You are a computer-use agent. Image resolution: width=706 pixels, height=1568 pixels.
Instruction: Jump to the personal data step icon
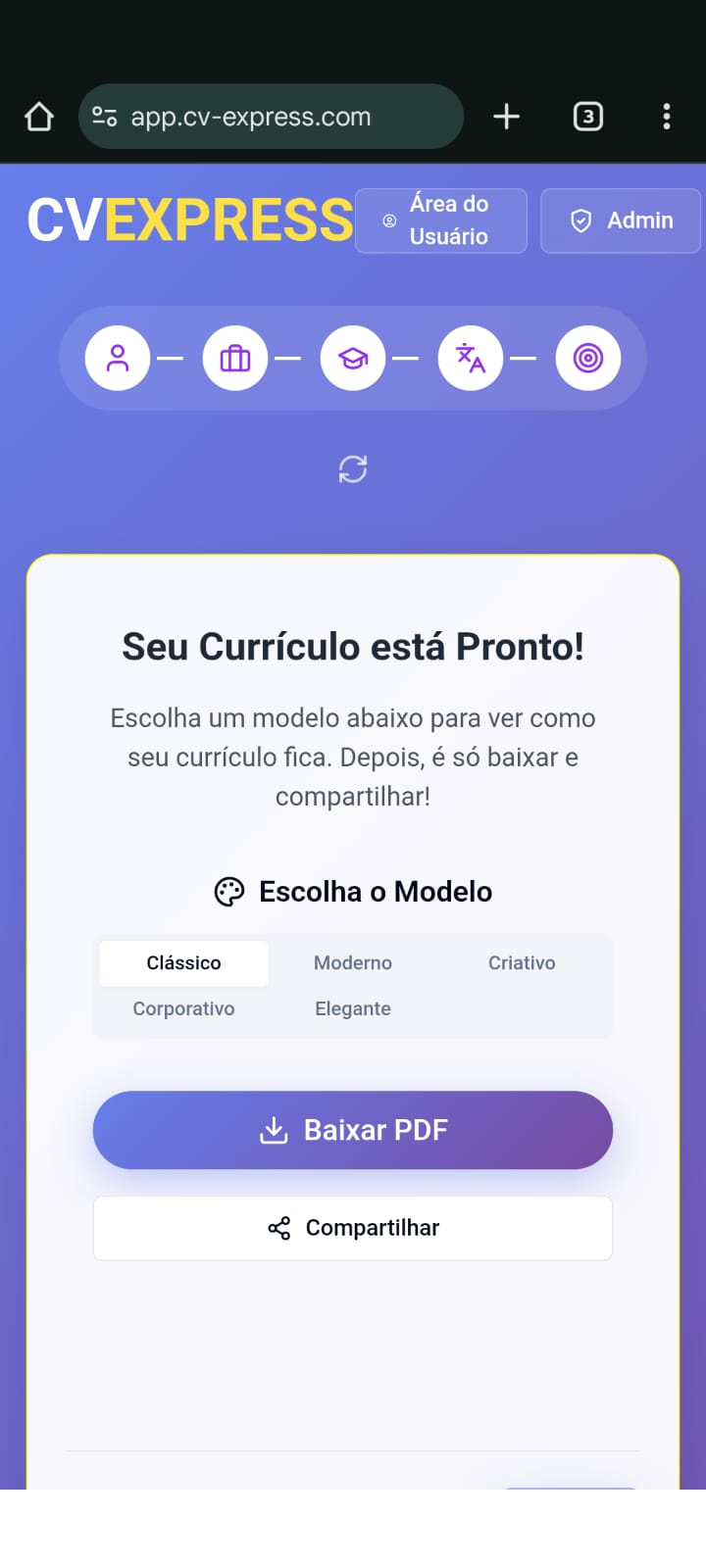tap(118, 358)
